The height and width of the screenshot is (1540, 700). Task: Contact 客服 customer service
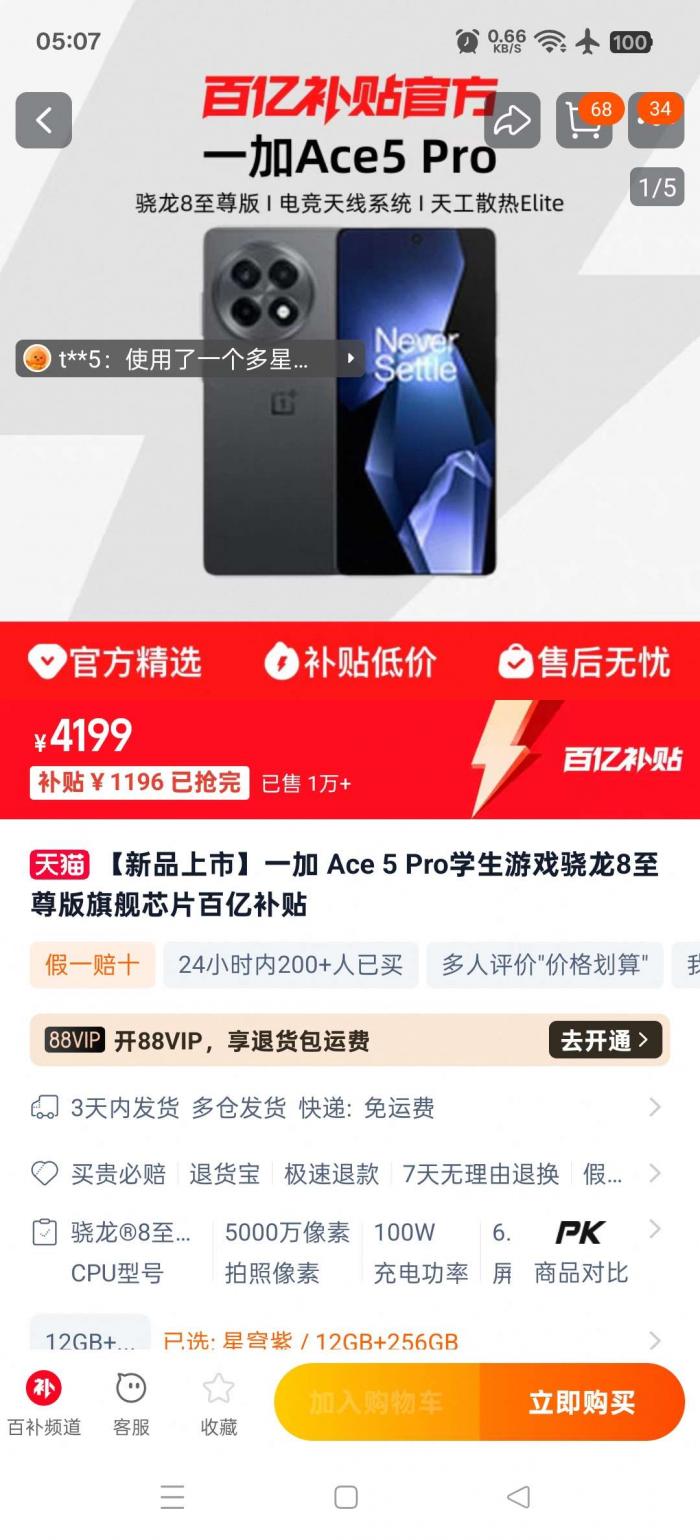coord(131,1403)
